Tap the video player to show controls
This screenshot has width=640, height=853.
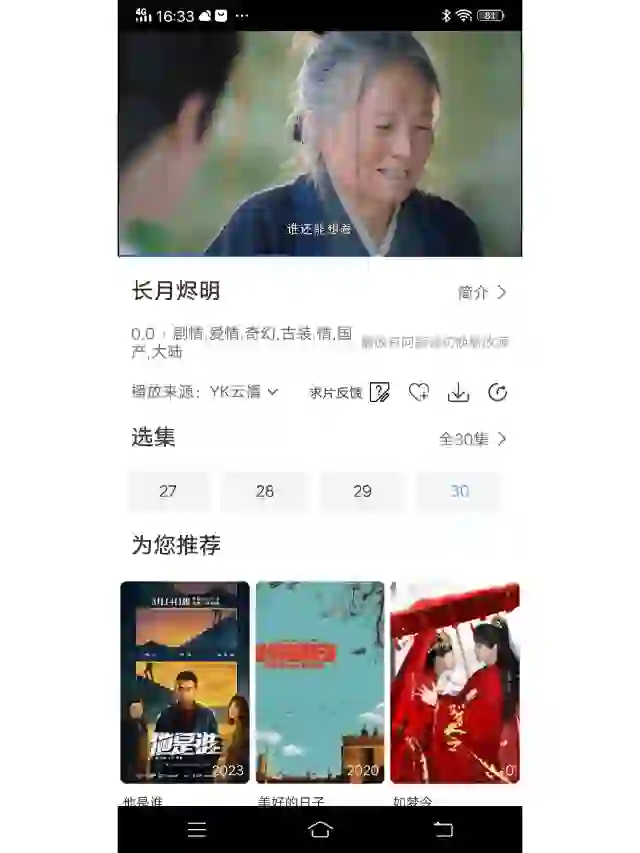(x=320, y=143)
